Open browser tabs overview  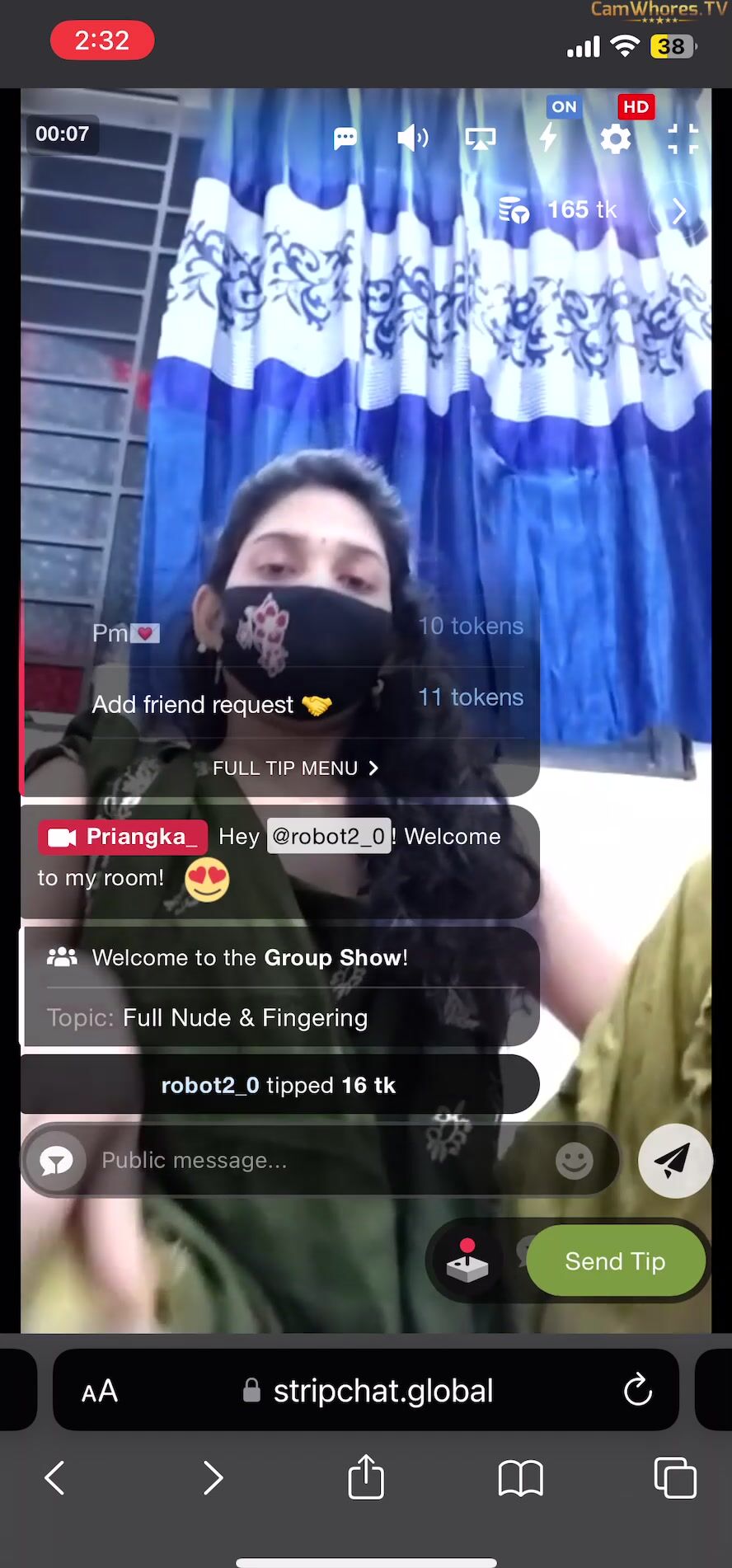click(x=675, y=1476)
